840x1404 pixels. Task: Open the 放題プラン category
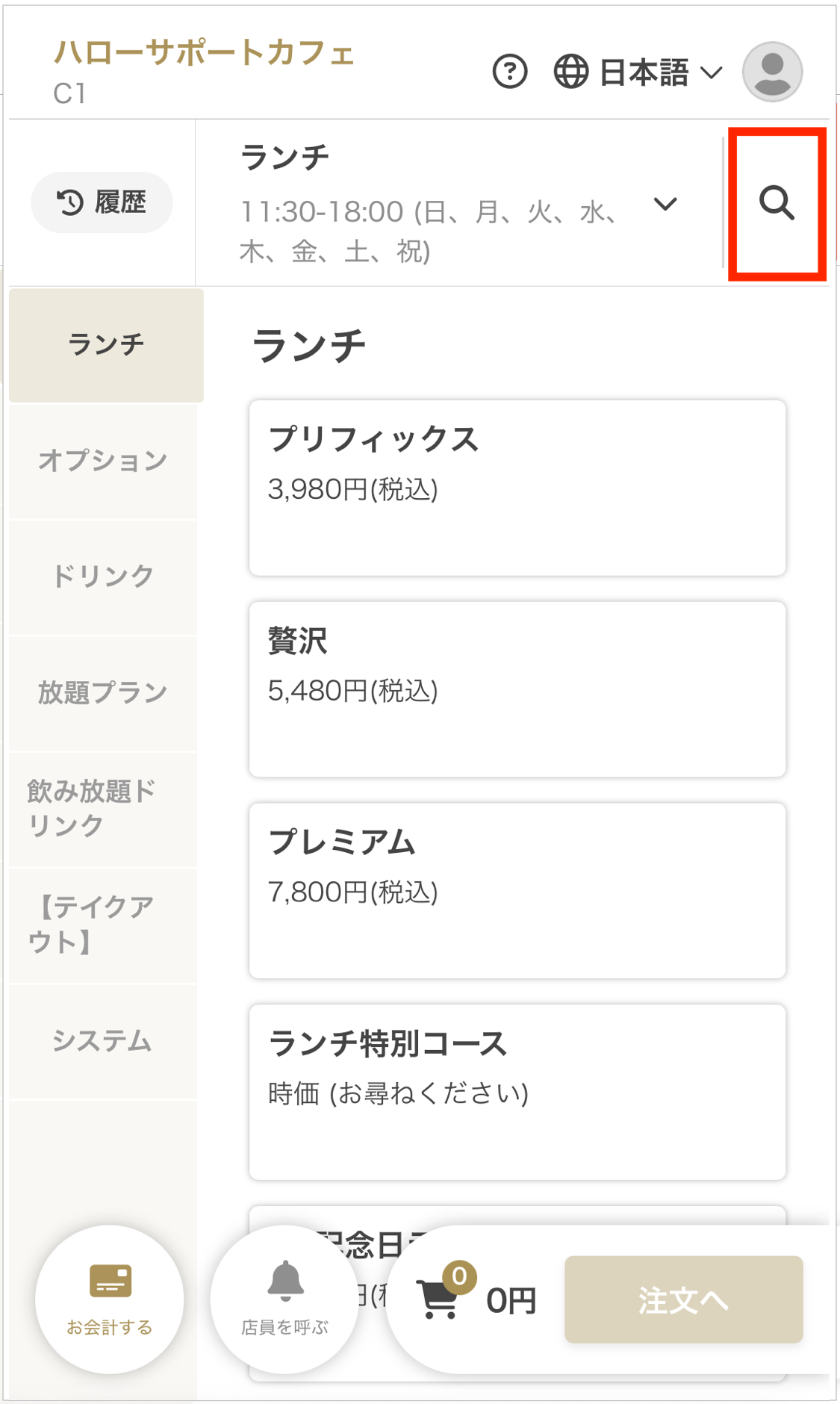click(x=103, y=693)
